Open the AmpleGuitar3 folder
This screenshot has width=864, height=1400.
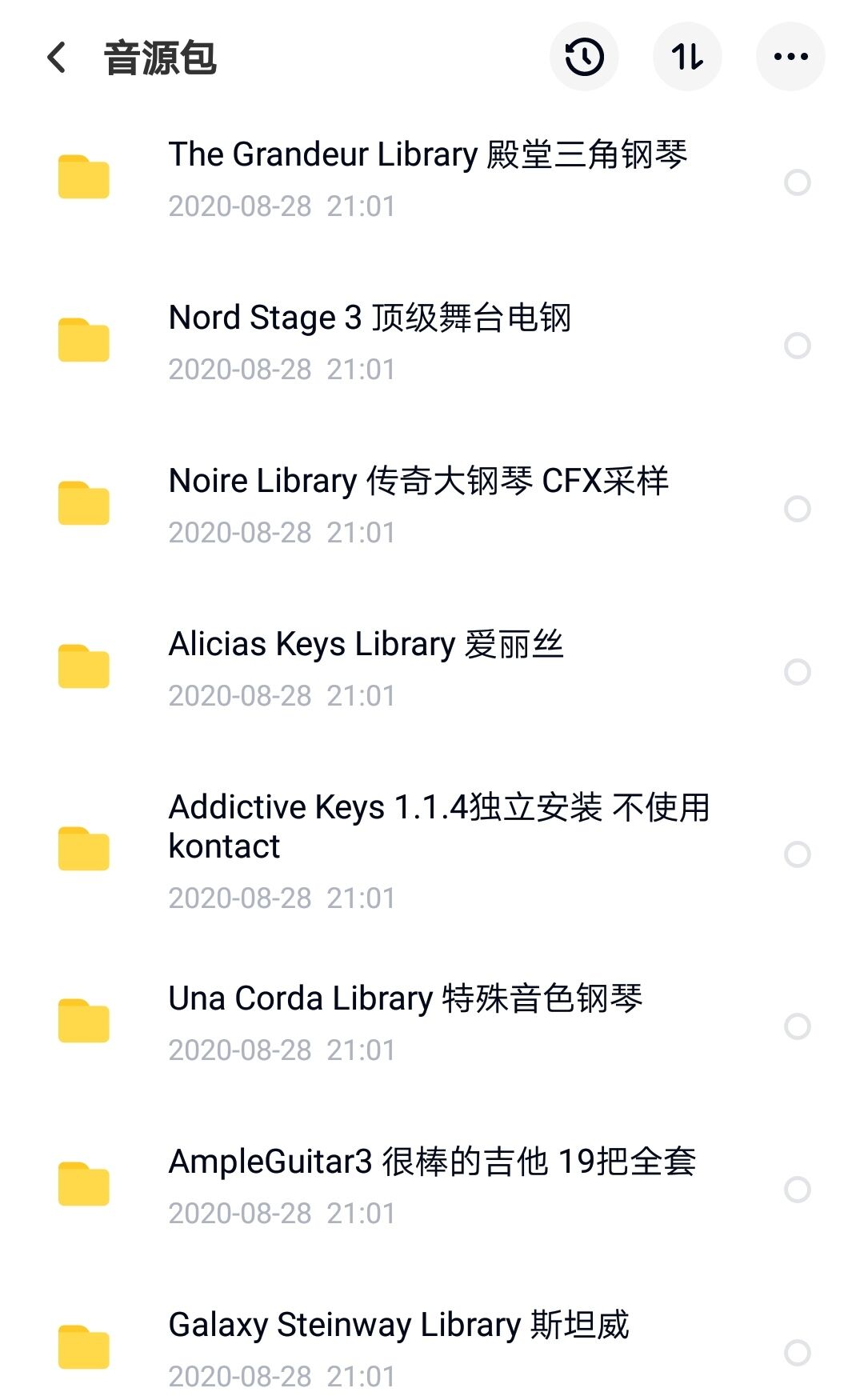pyautogui.click(x=432, y=1162)
